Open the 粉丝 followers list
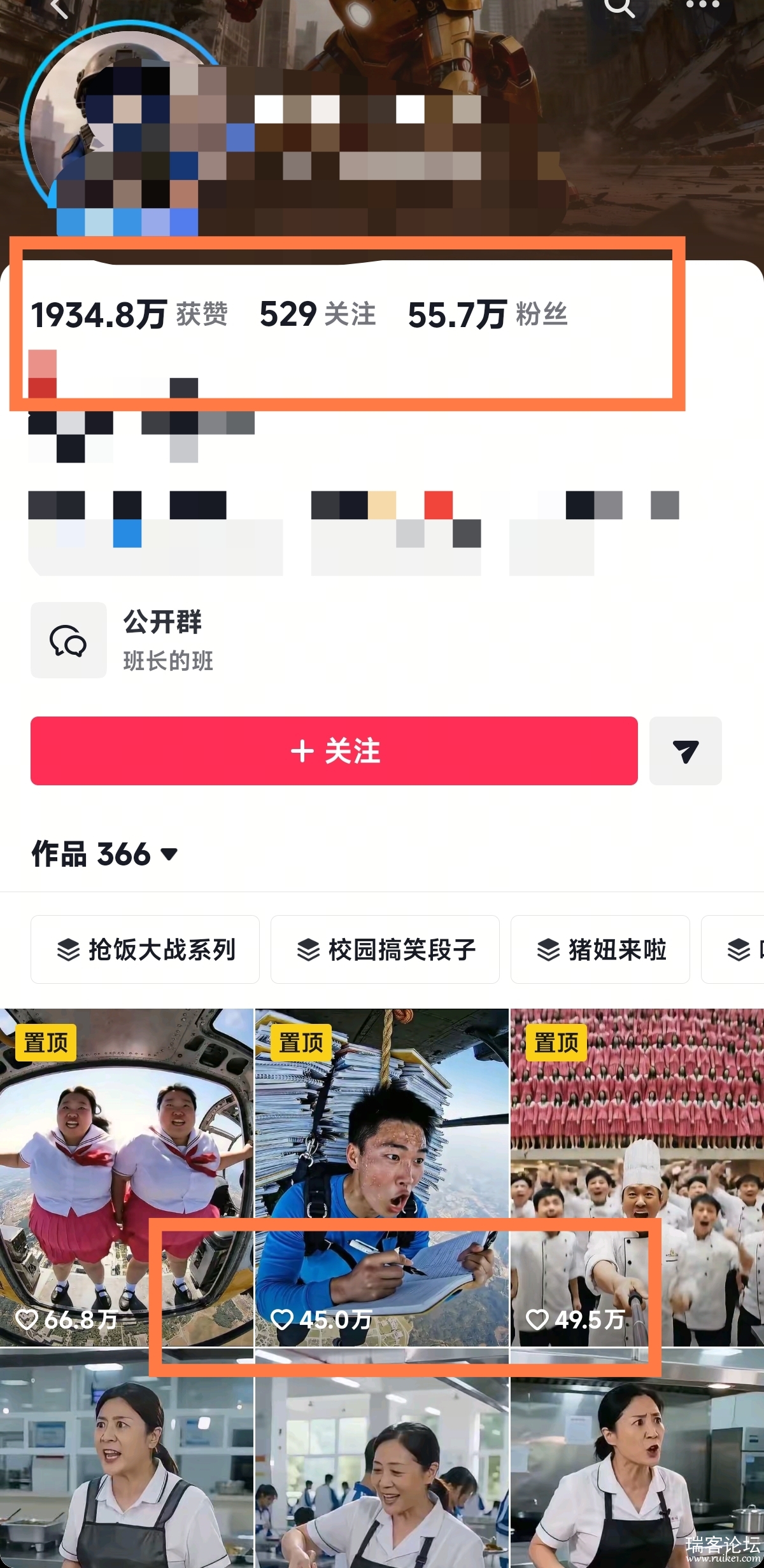Screen dimensions: 764x1568 487,314
